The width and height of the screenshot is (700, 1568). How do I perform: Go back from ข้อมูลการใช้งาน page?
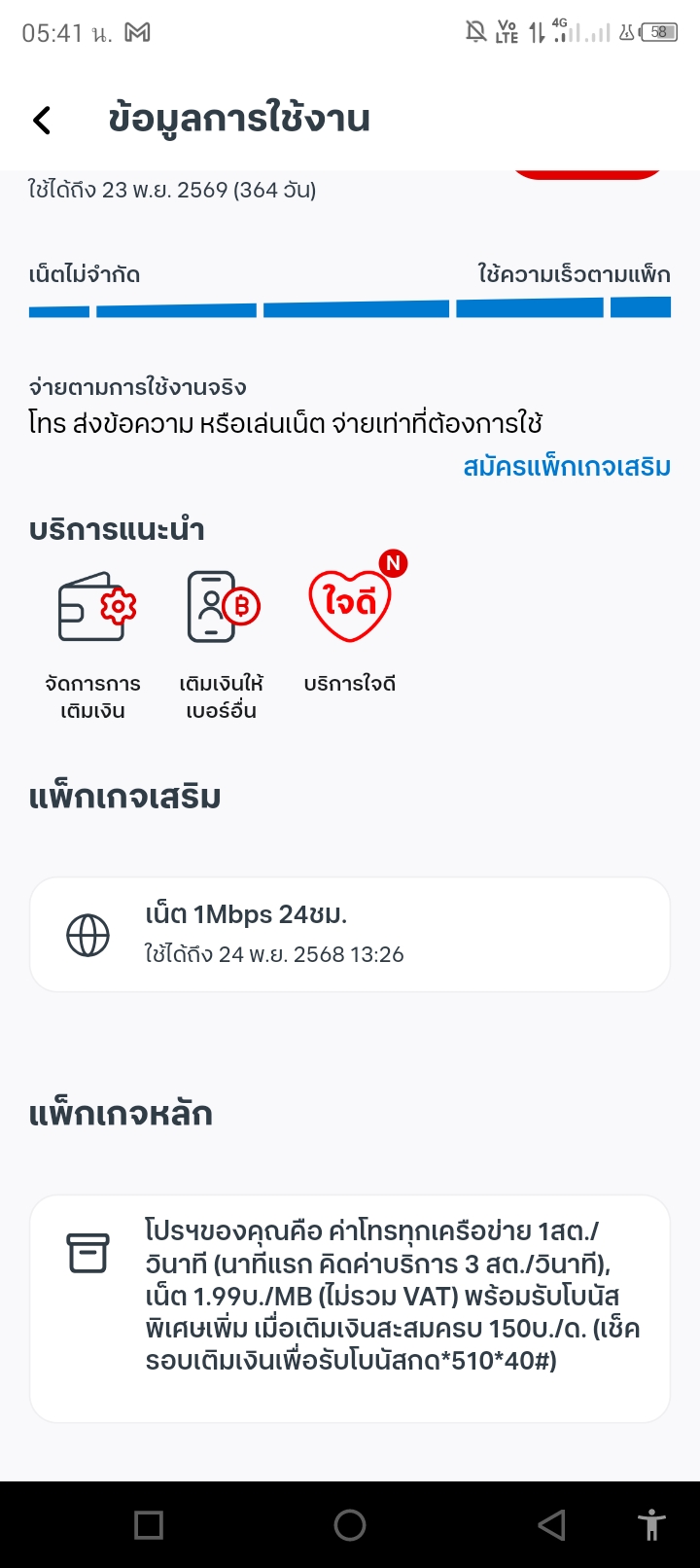point(42,120)
